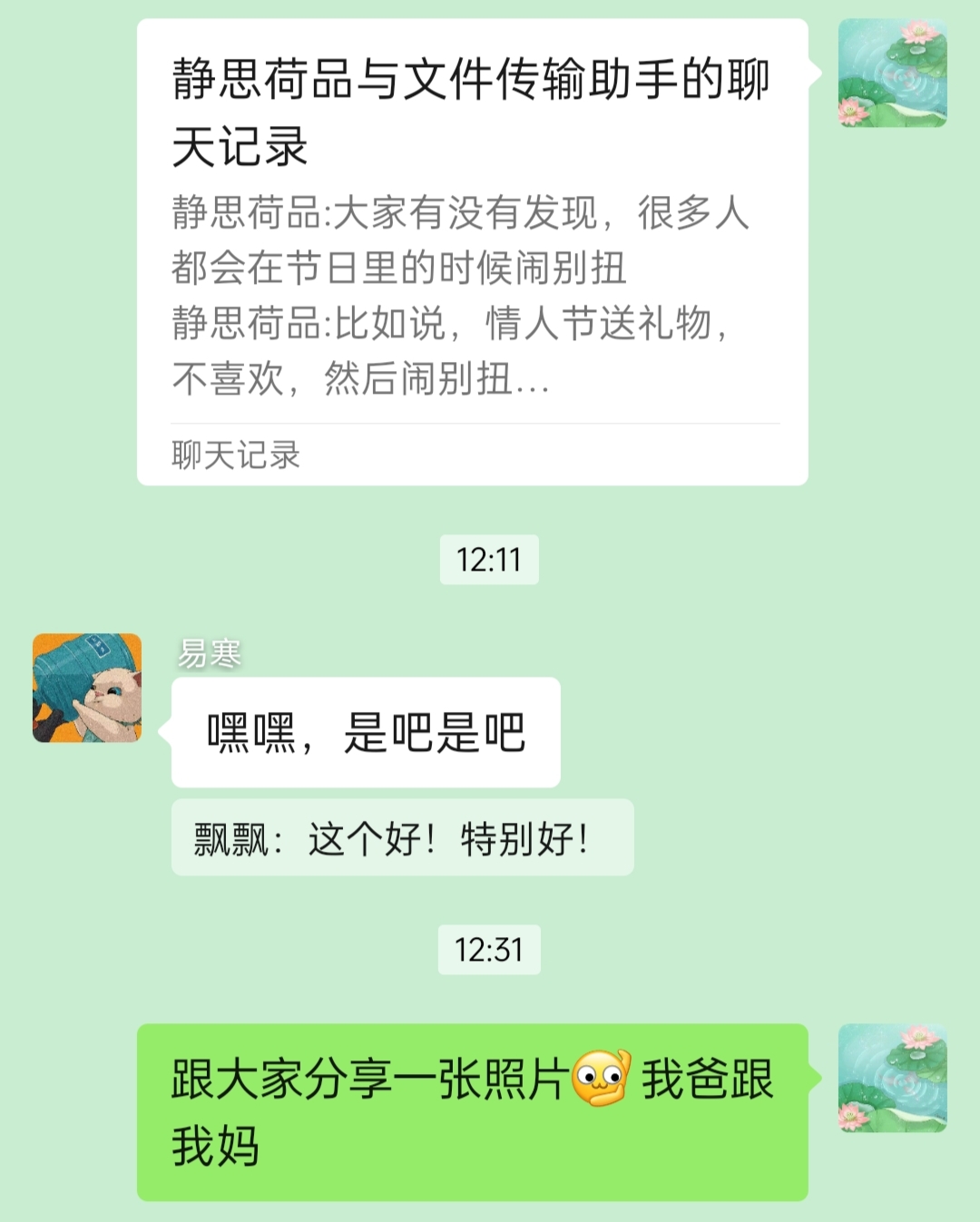The width and height of the screenshot is (980, 1222).
Task: Open the lotus avatar beside the chat record card
Action: (892, 73)
